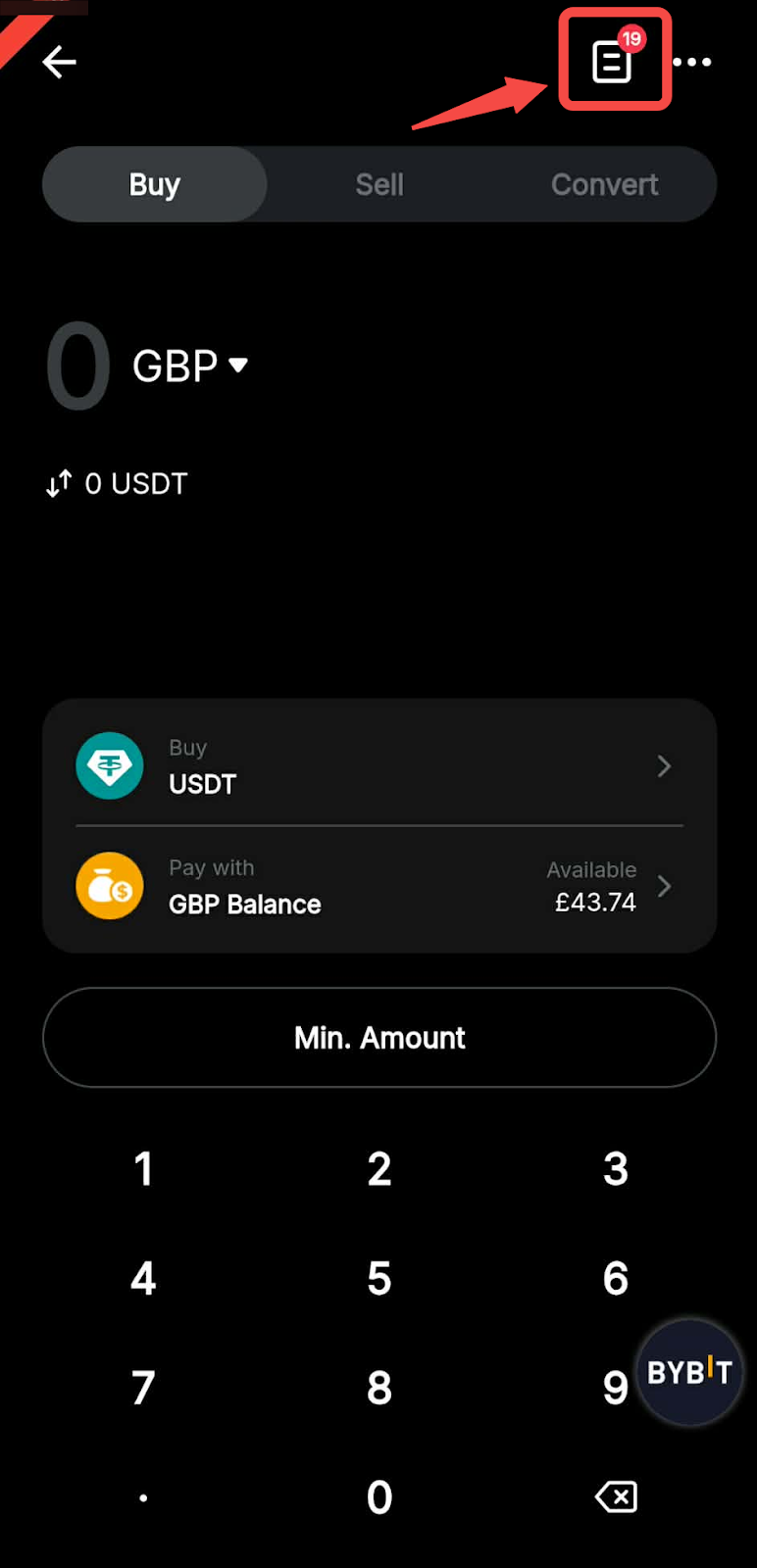The image size is (757, 1568).
Task: Enter digit 3 on the keypad
Action: click(615, 1168)
